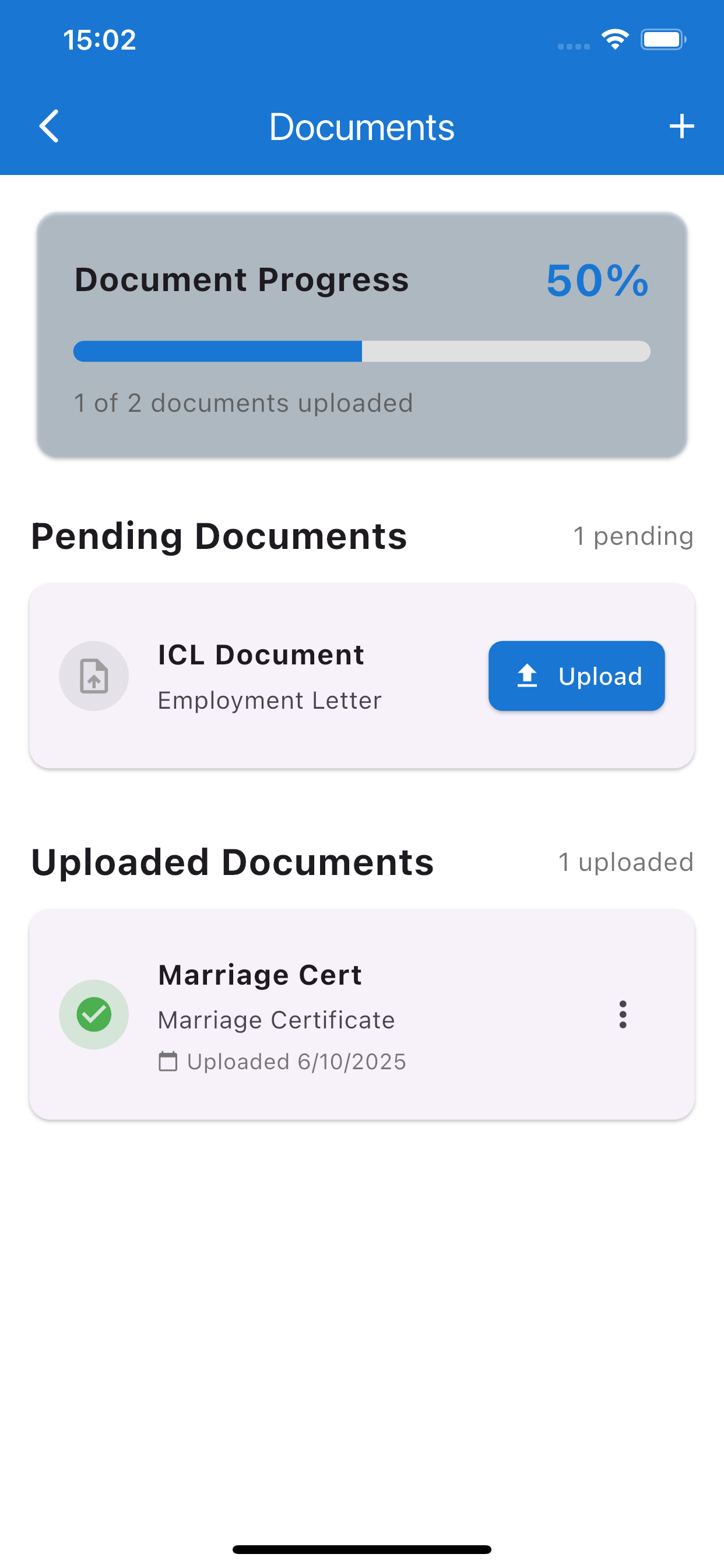Upload the ICL Document employment letter
The height and width of the screenshot is (1568, 724).
click(x=576, y=675)
